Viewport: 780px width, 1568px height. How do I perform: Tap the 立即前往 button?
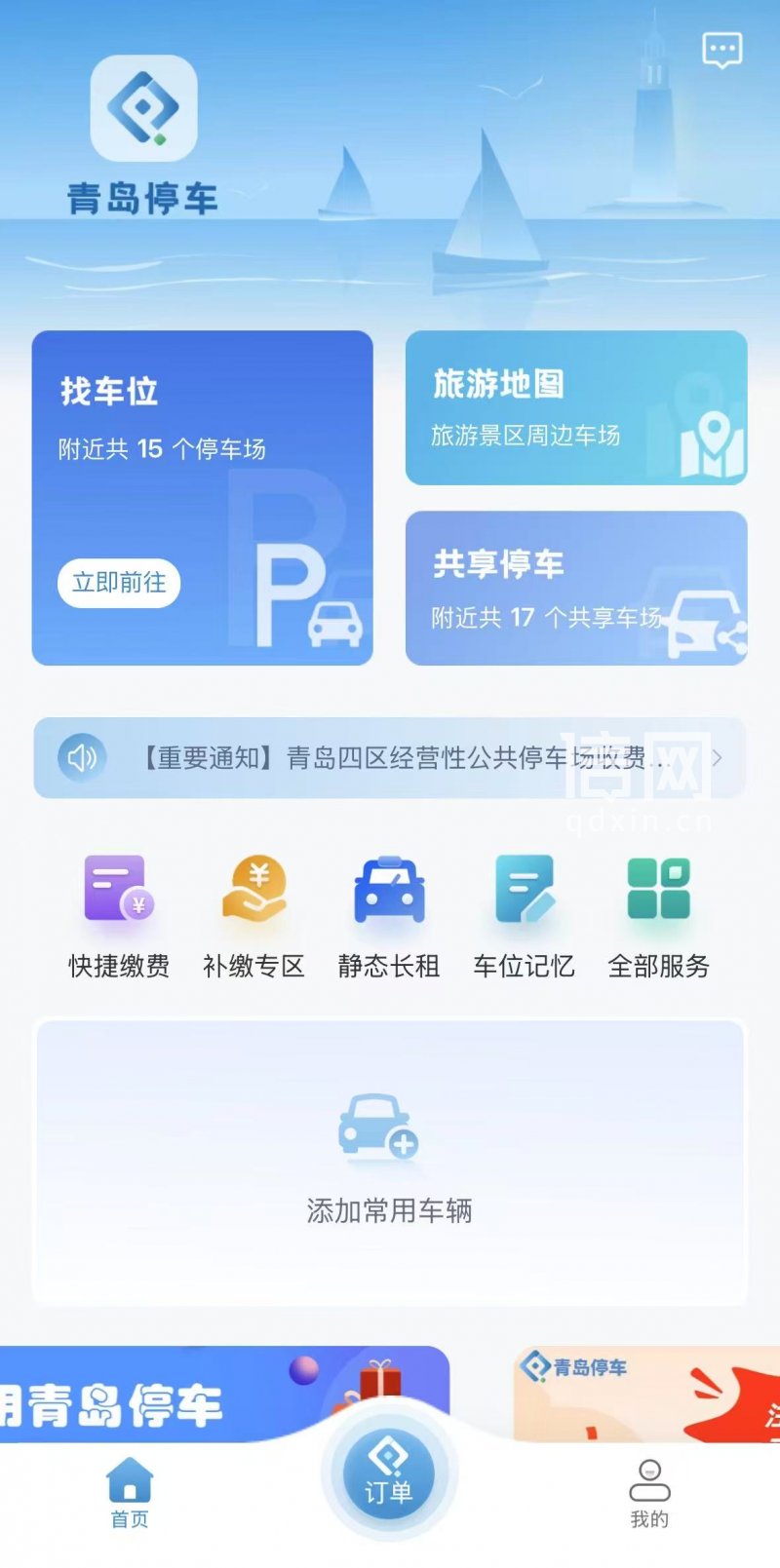[119, 583]
